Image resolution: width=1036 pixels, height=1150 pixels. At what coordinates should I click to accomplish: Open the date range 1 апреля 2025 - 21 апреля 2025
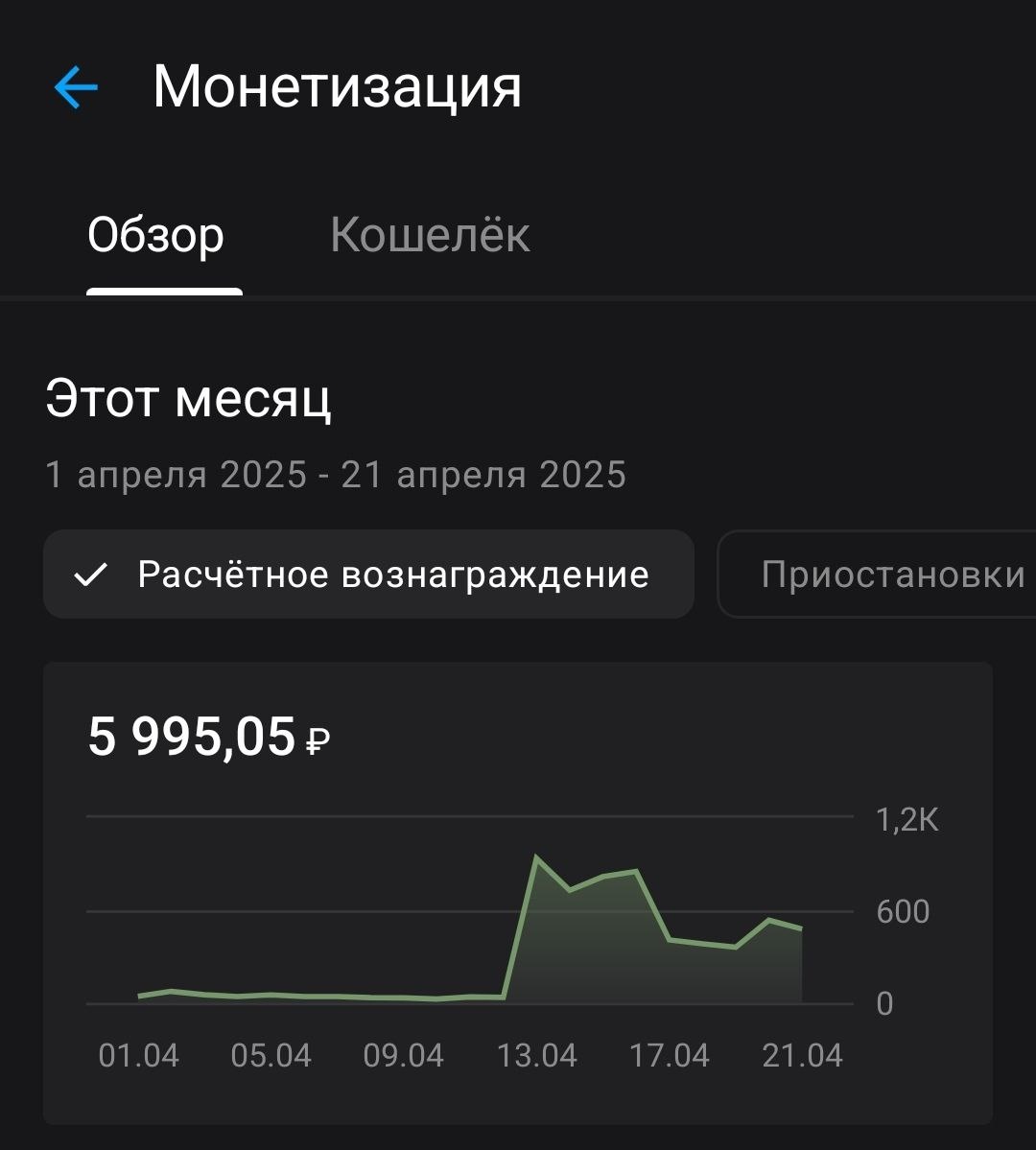[336, 473]
